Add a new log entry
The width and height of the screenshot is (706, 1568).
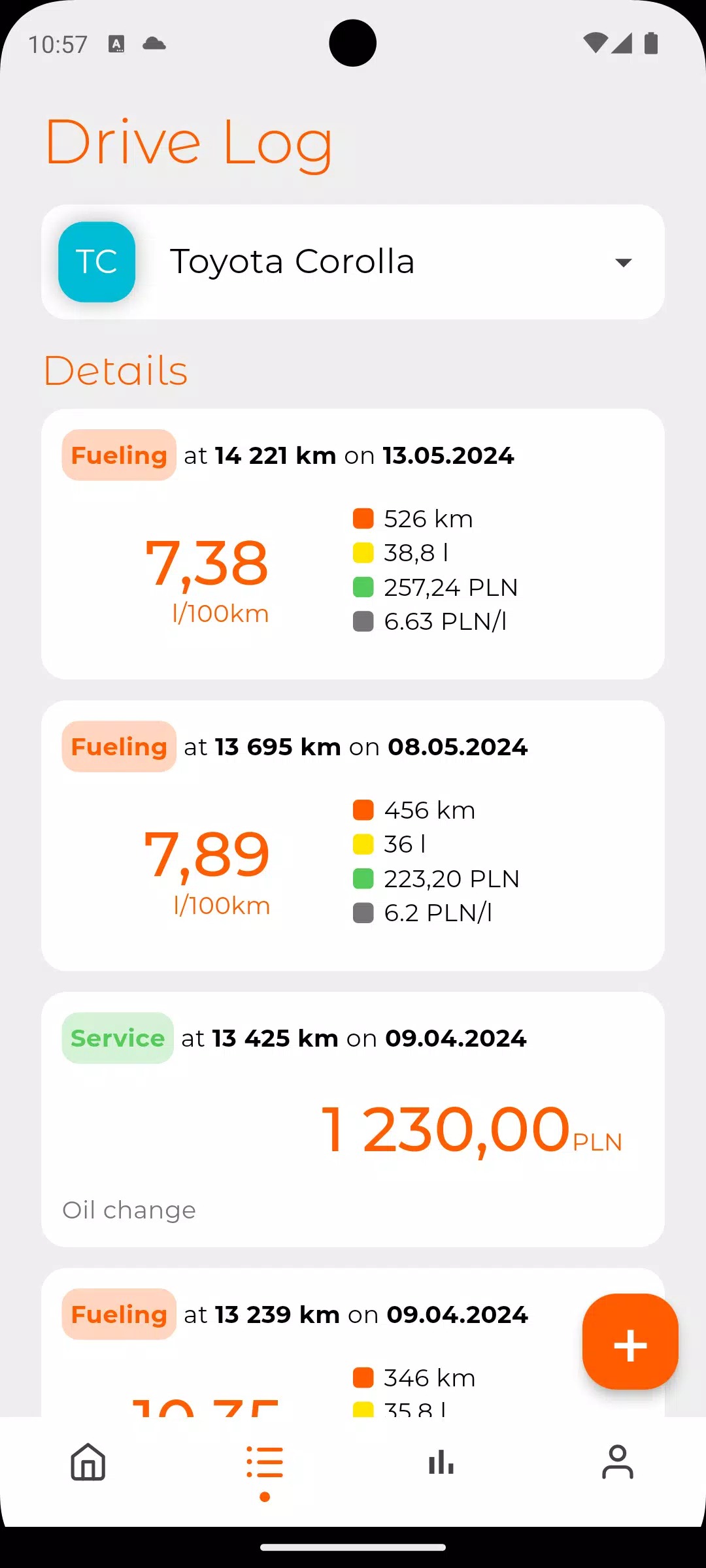630,1341
